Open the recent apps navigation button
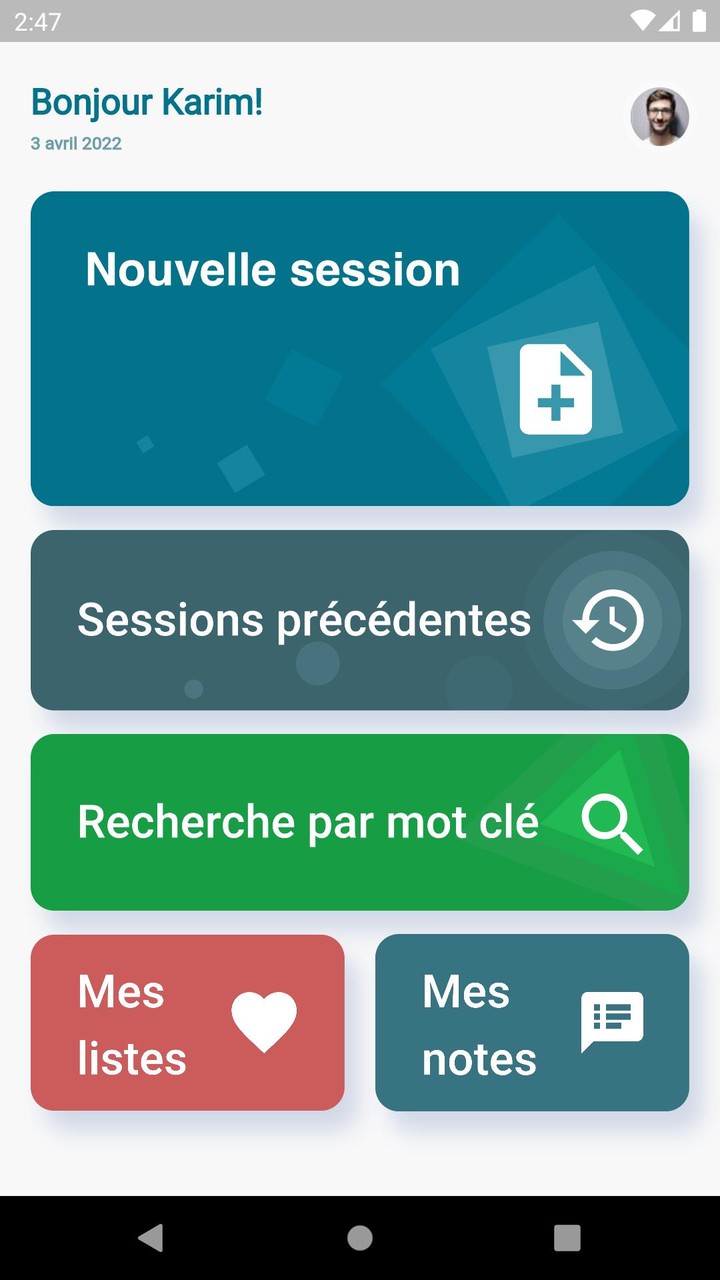Viewport: 720px width, 1280px height. point(567,1237)
